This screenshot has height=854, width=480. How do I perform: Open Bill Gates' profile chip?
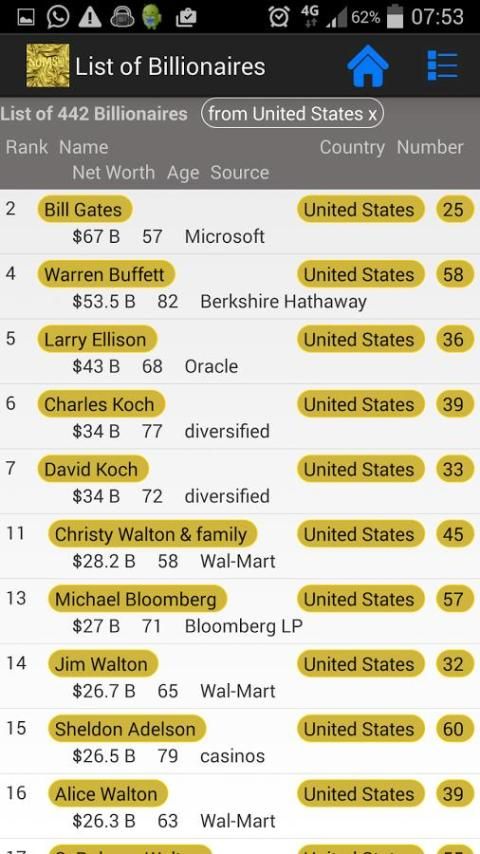[84, 210]
